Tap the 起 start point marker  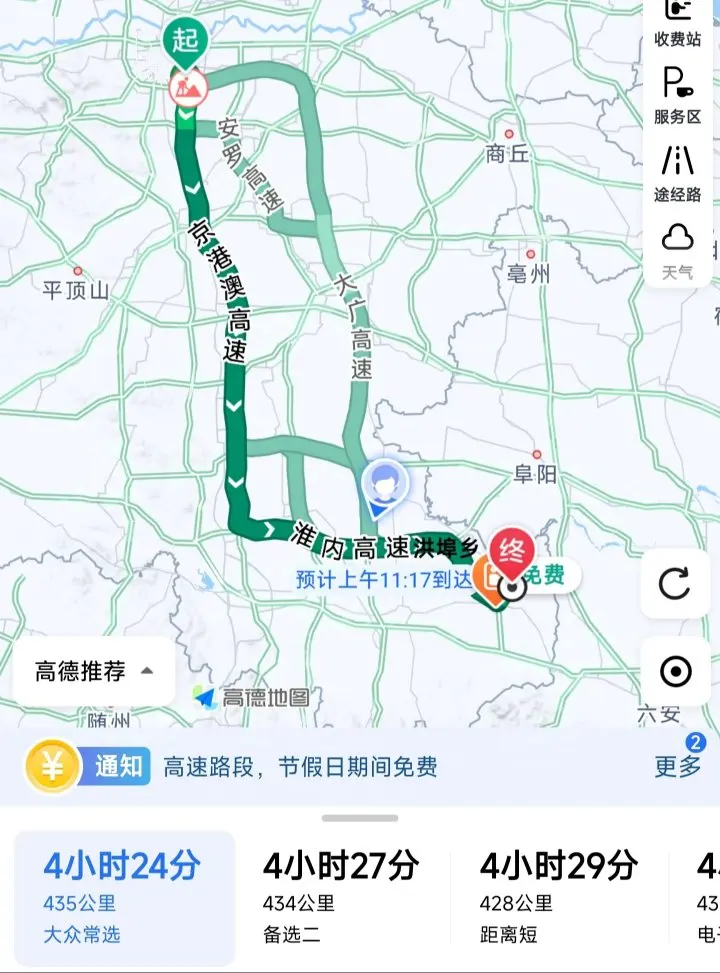[185, 42]
